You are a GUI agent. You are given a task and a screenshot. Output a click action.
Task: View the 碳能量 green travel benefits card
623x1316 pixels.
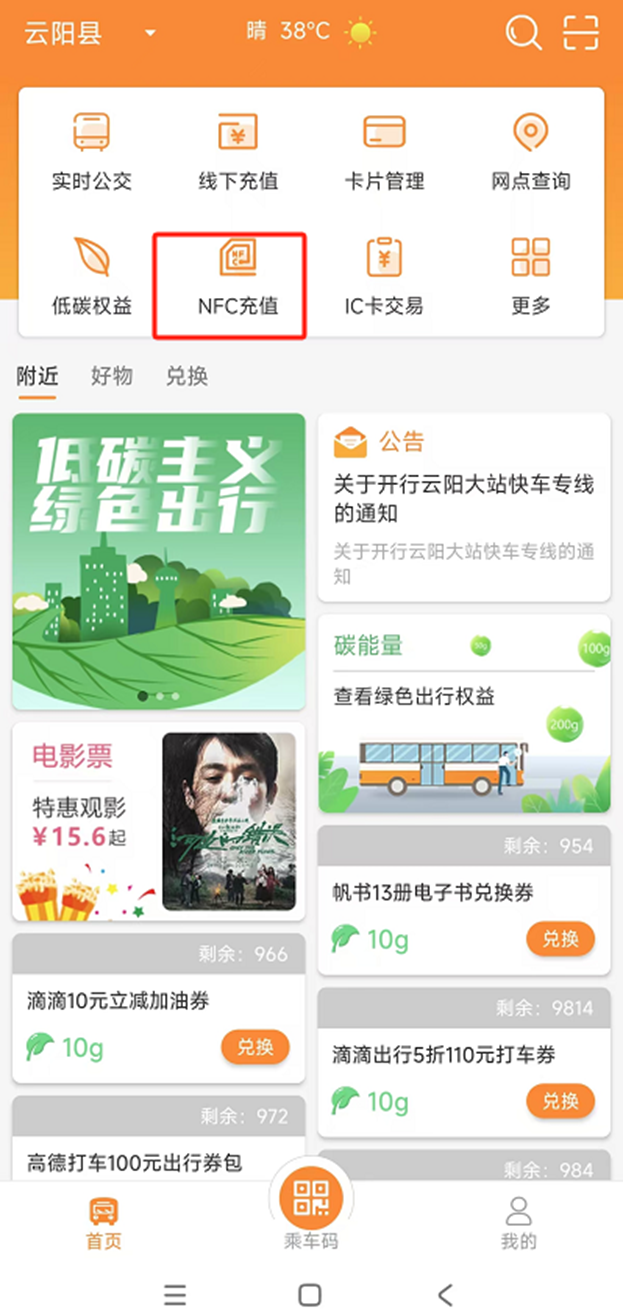[464, 714]
